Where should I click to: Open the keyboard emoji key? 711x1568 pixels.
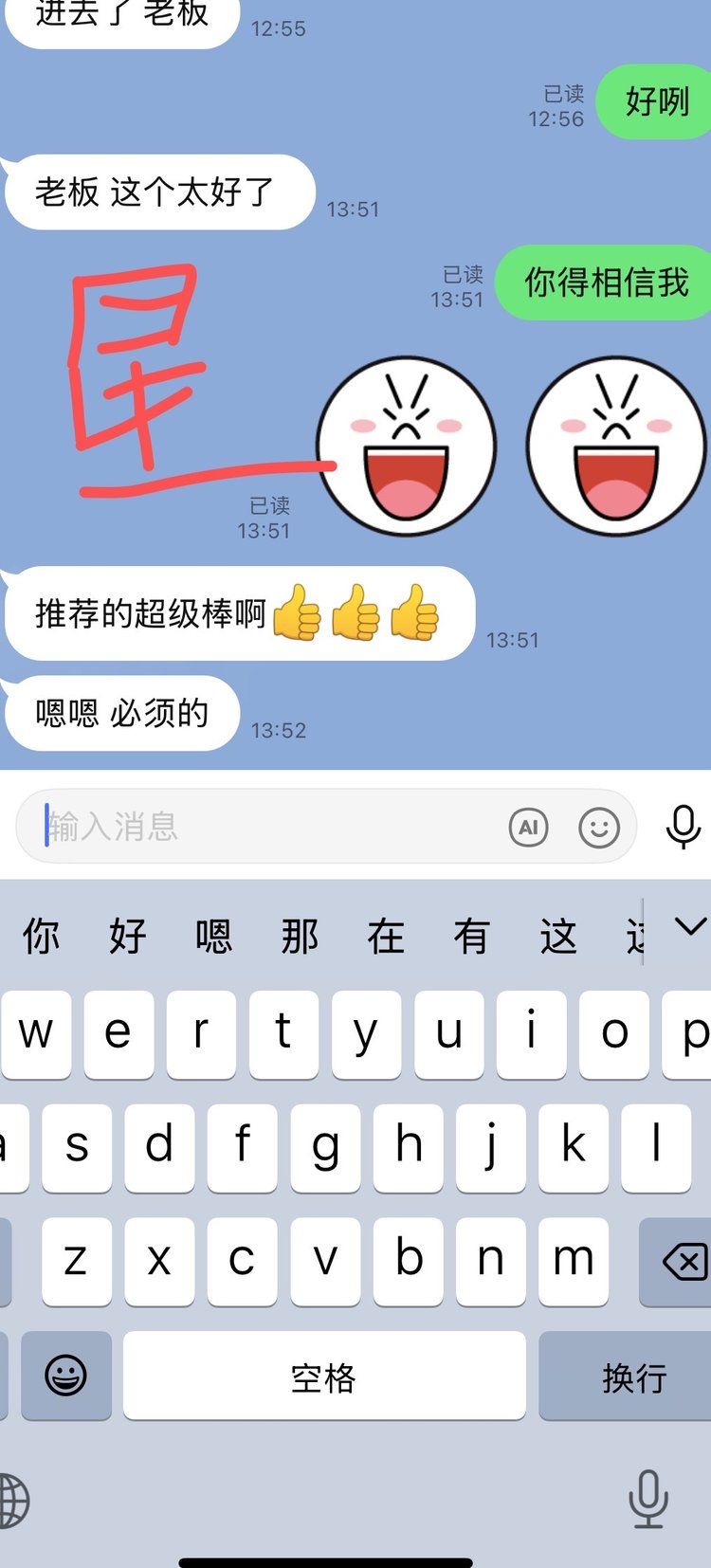click(x=65, y=1376)
